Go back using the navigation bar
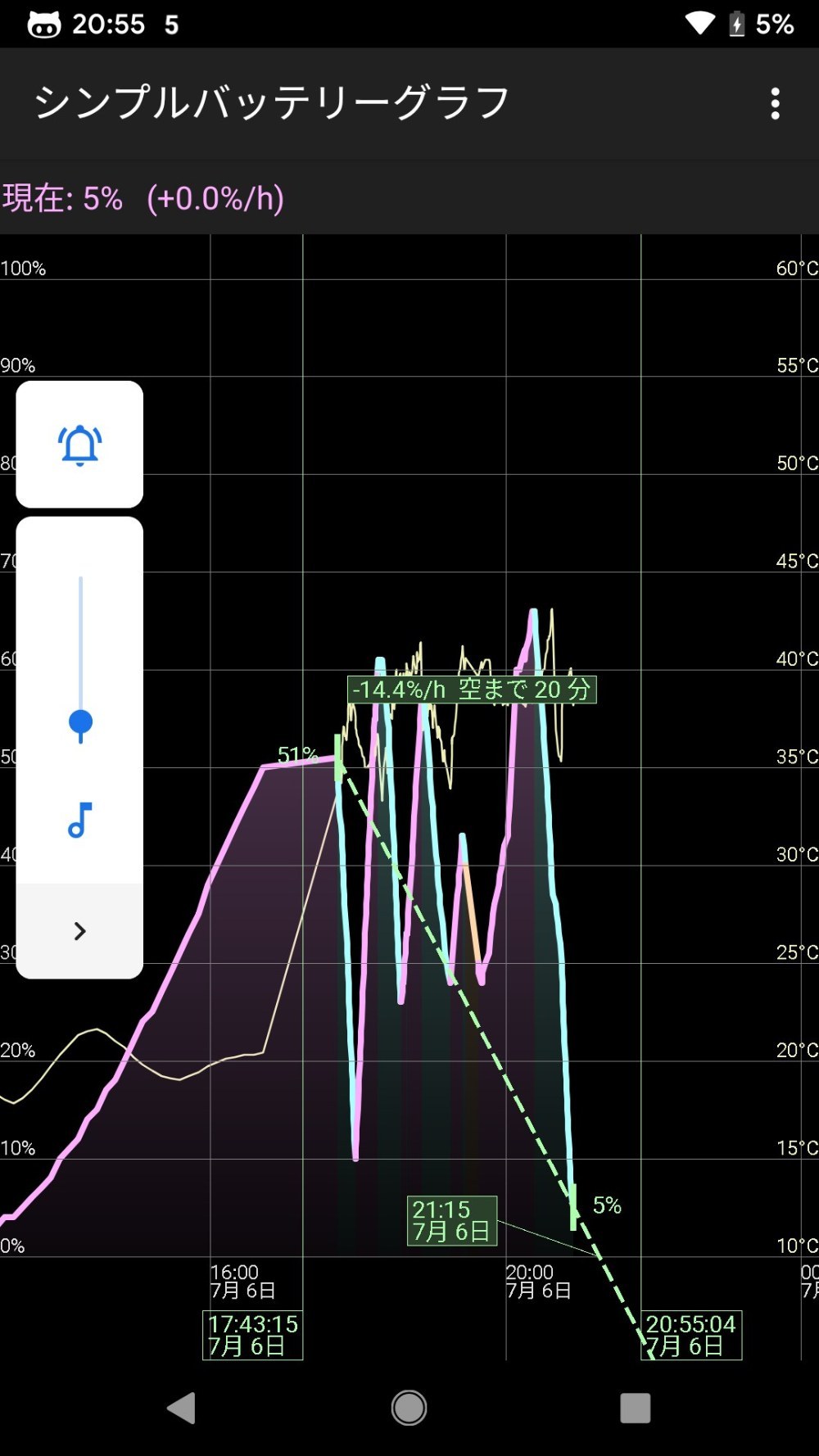819x1456 pixels. 181,1409
